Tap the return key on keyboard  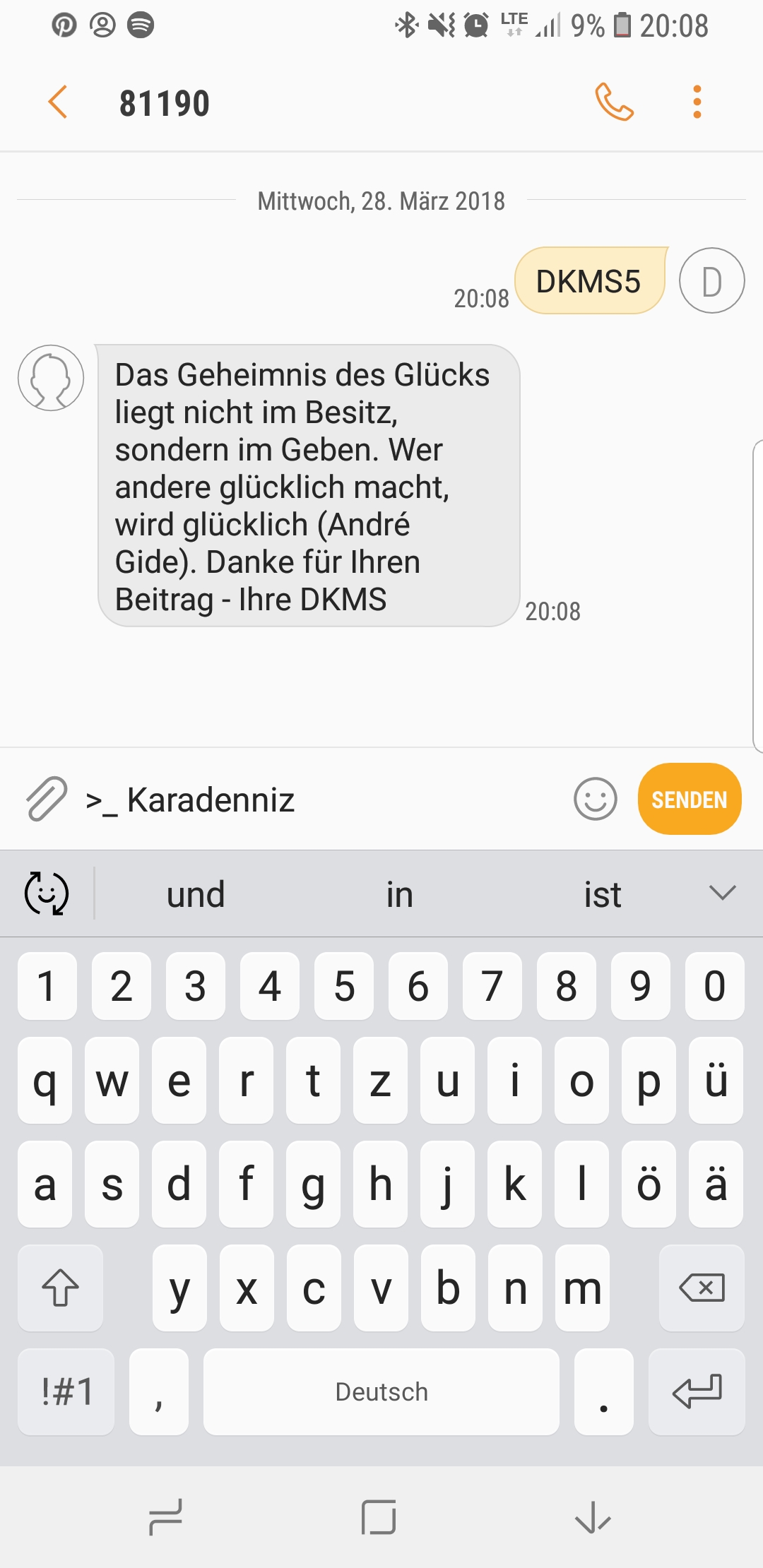[x=697, y=1392]
